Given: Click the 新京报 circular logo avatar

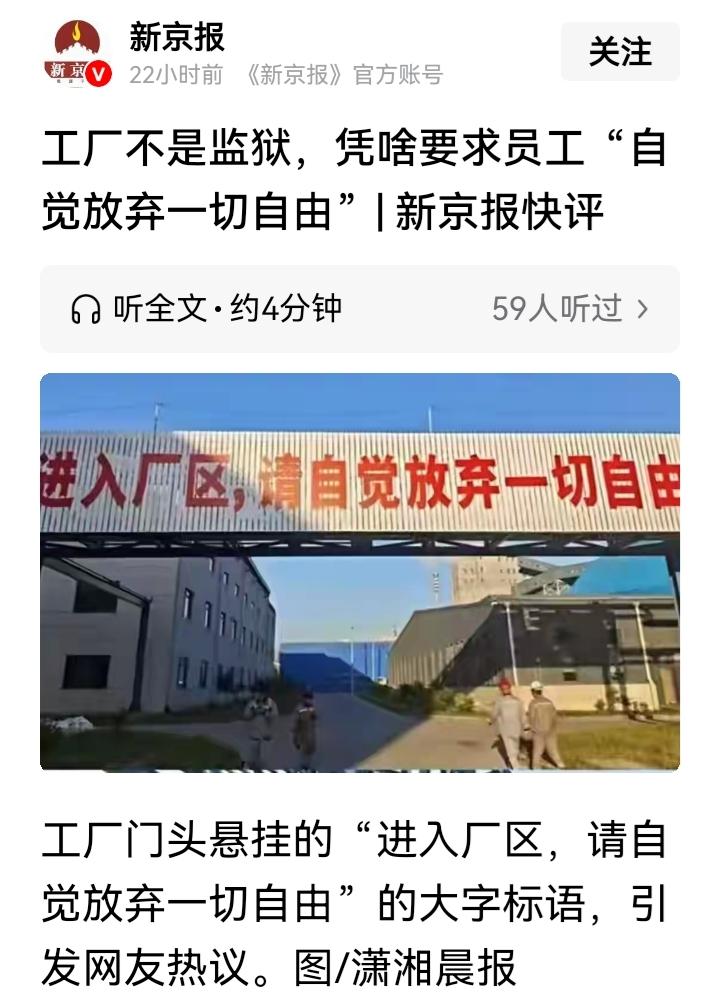Looking at the screenshot, I should pos(75,47).
